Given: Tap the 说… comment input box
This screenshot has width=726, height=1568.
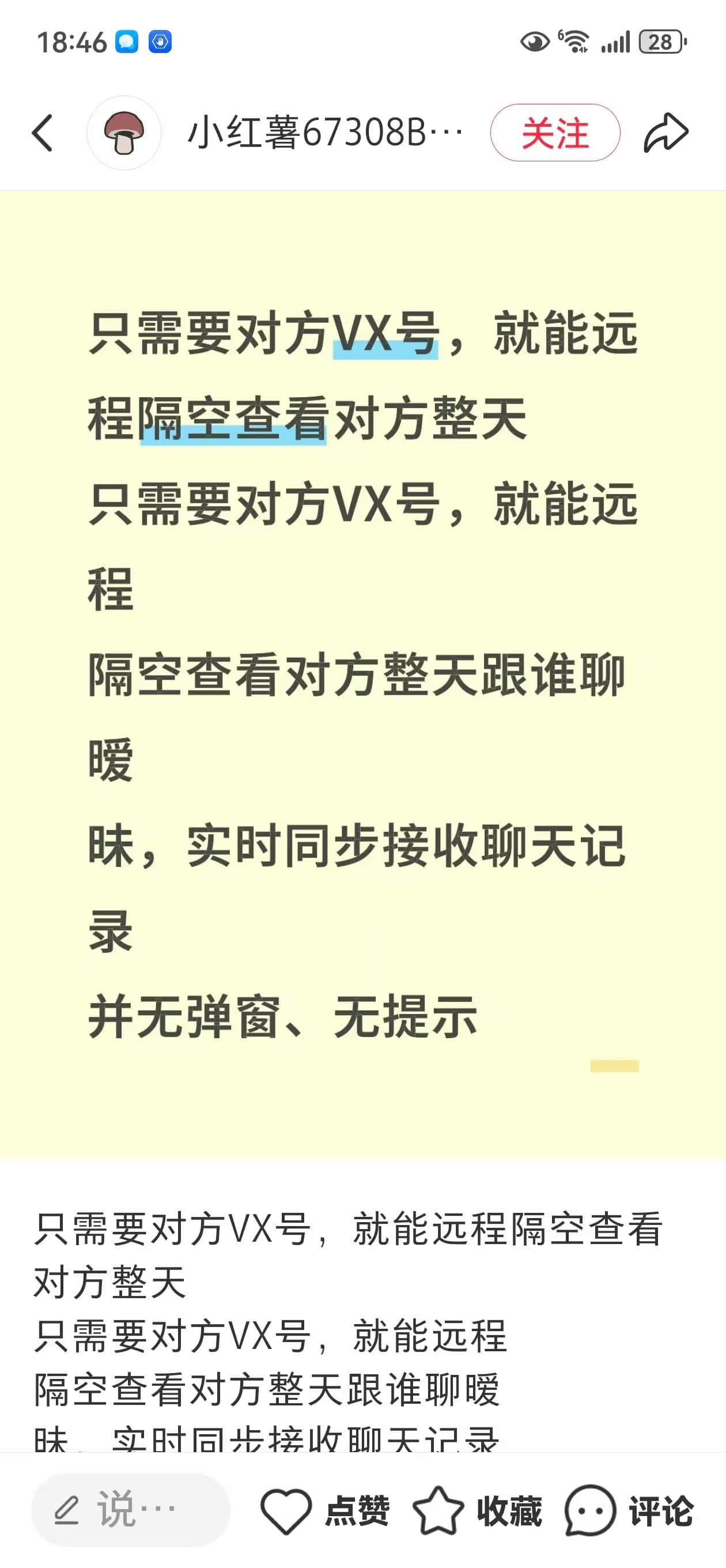Looking at the screenshot, I should (131, 1510).
